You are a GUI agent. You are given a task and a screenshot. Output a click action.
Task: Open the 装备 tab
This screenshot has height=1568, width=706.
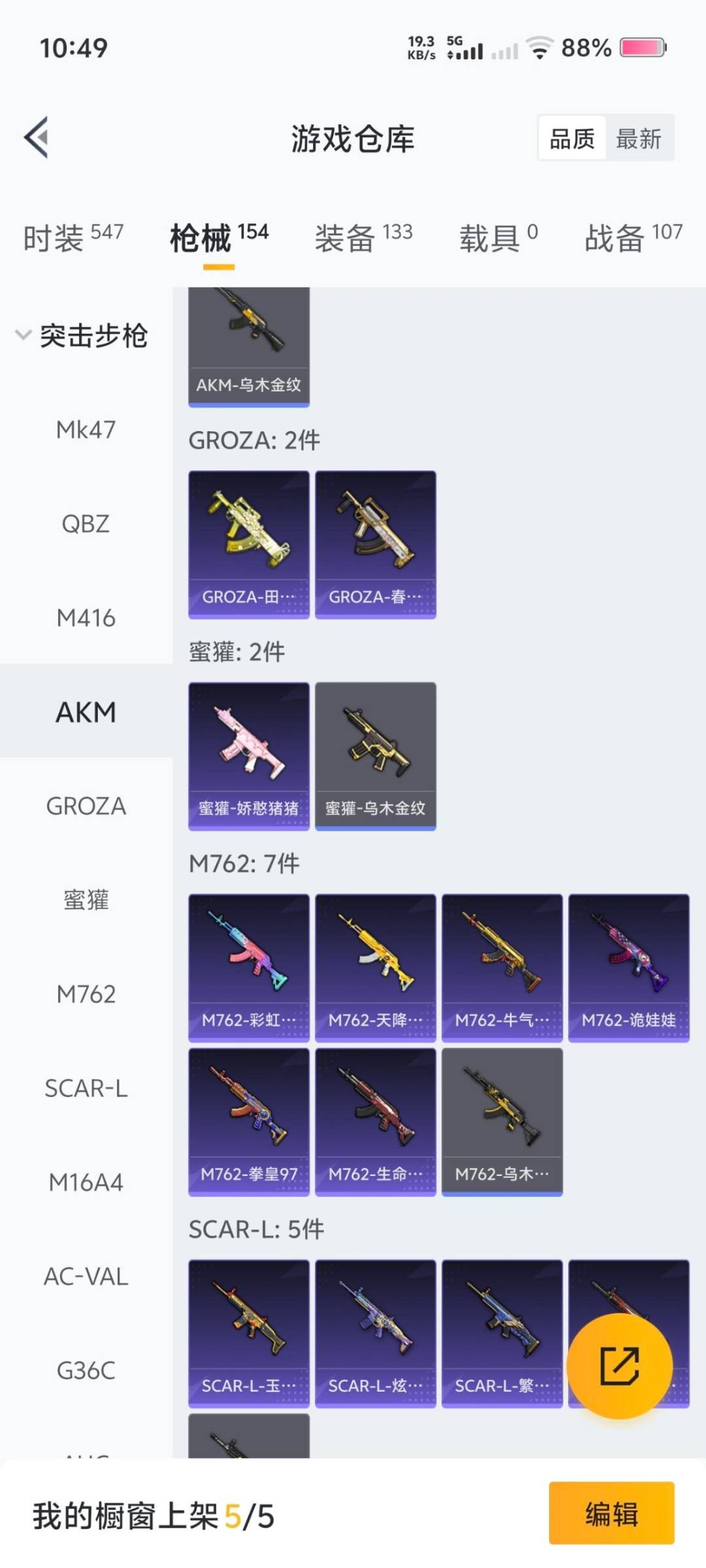point(363,237)
